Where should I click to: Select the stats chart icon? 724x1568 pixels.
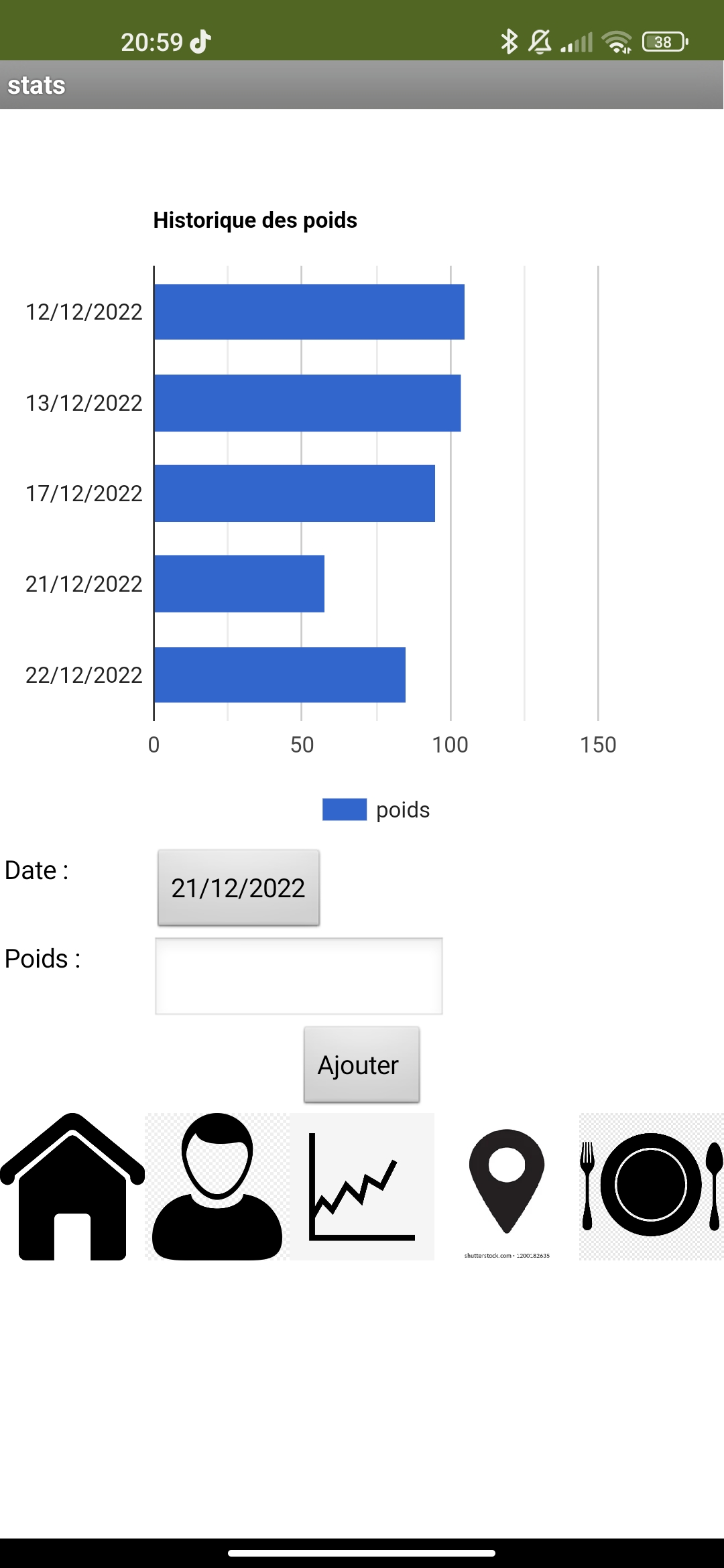362,1187
